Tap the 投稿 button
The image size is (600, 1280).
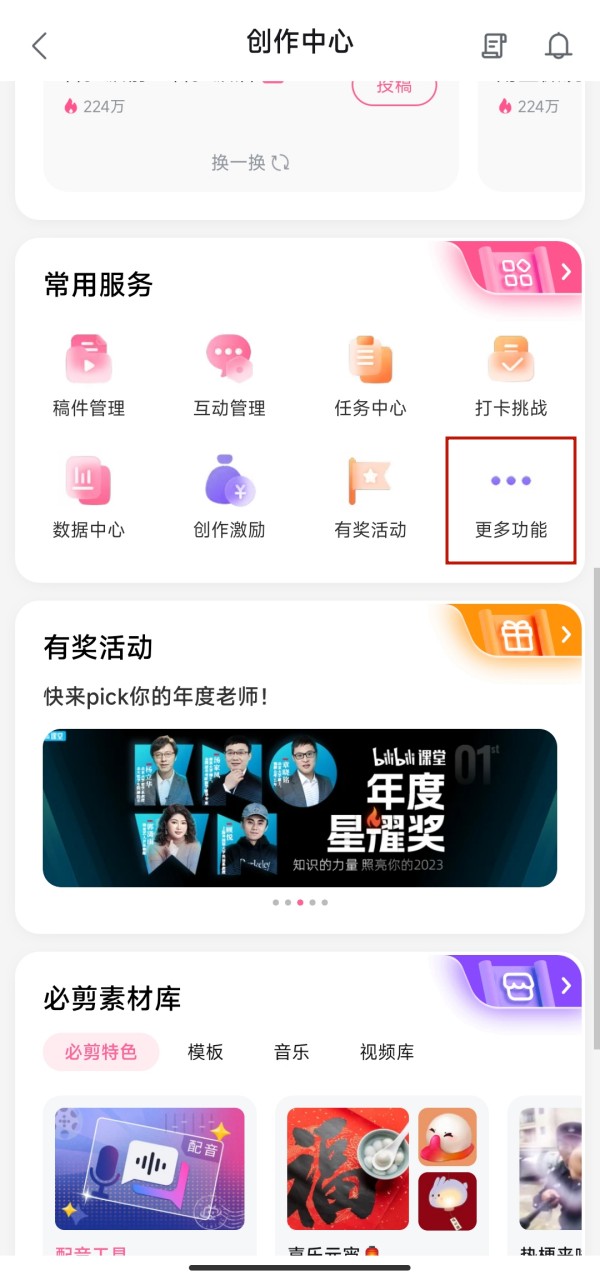[394, 88]
